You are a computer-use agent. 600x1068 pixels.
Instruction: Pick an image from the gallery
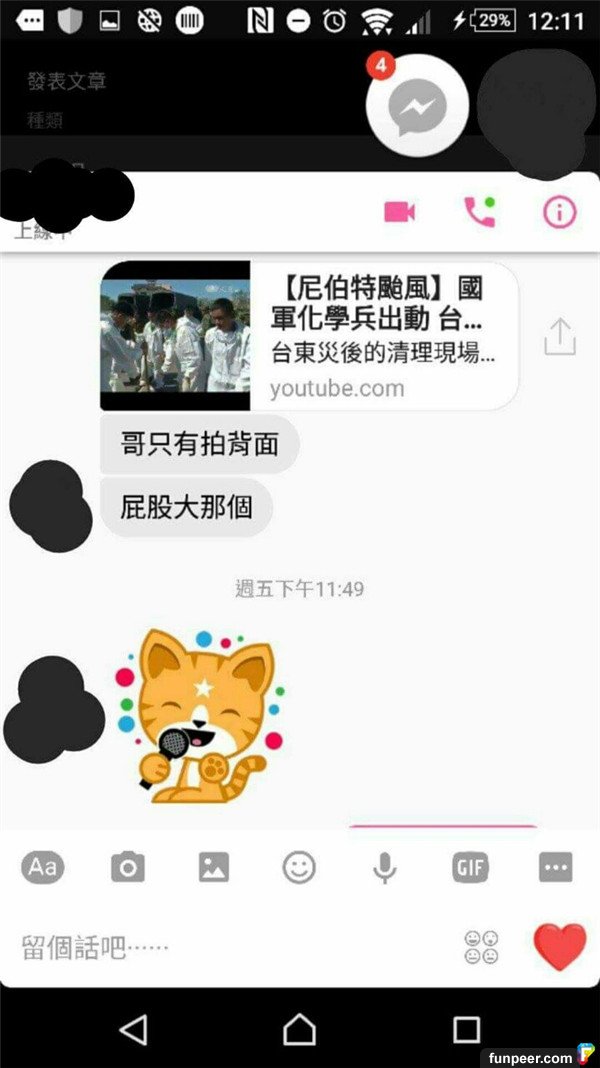[214, 867]
